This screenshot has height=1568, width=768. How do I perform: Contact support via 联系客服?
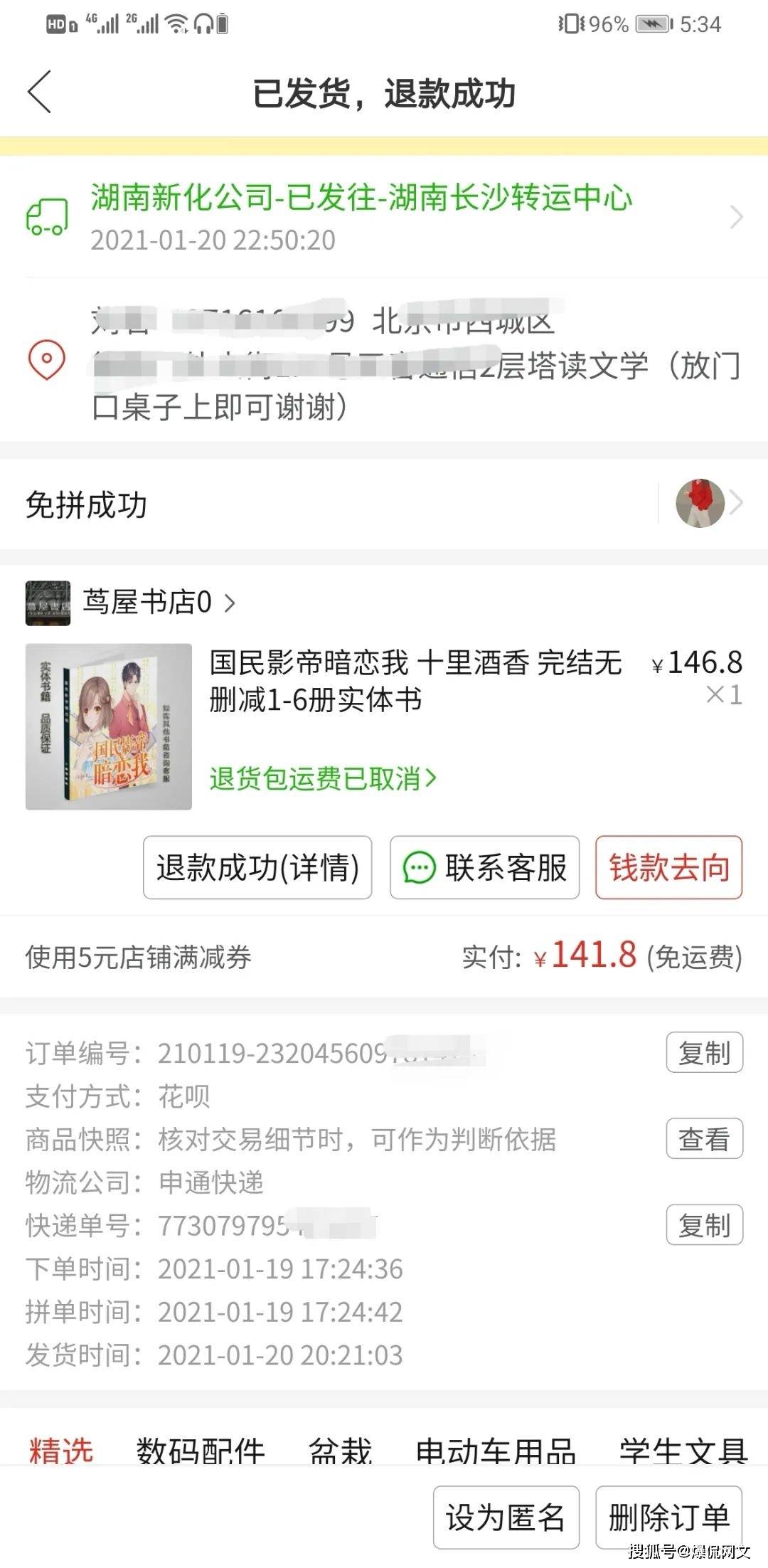485,868
